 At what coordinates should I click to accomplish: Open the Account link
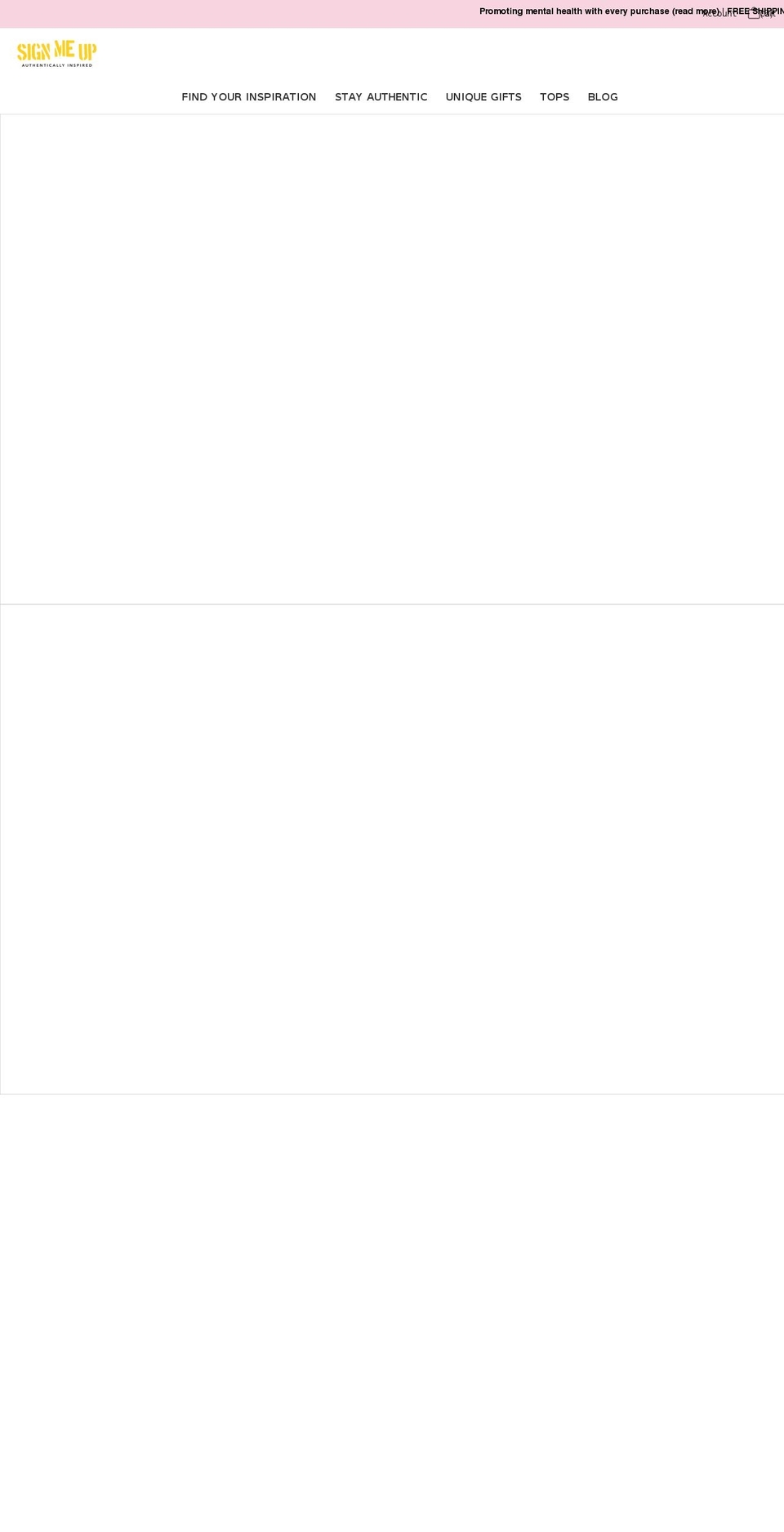719,14
